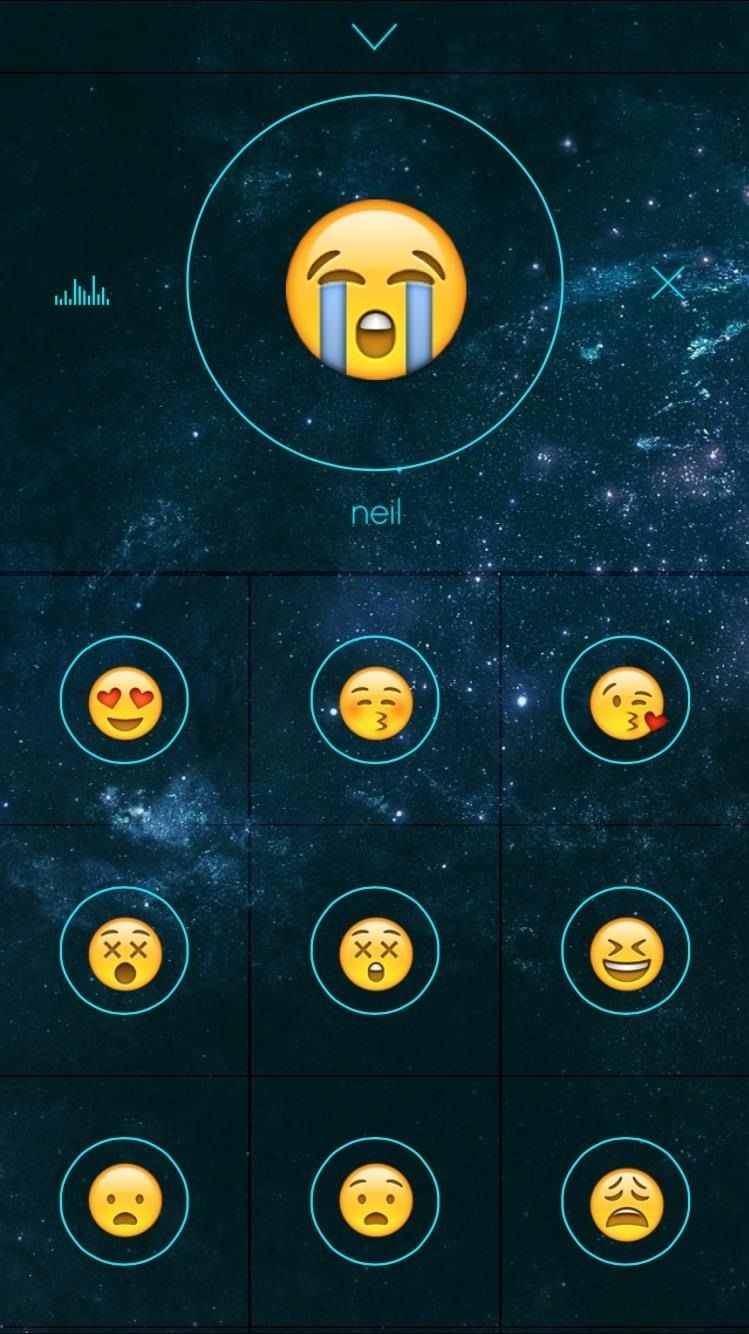The image size is (749, 1334).
Task: Select the laughing grinning emoji
Action: tap(626, 951)
